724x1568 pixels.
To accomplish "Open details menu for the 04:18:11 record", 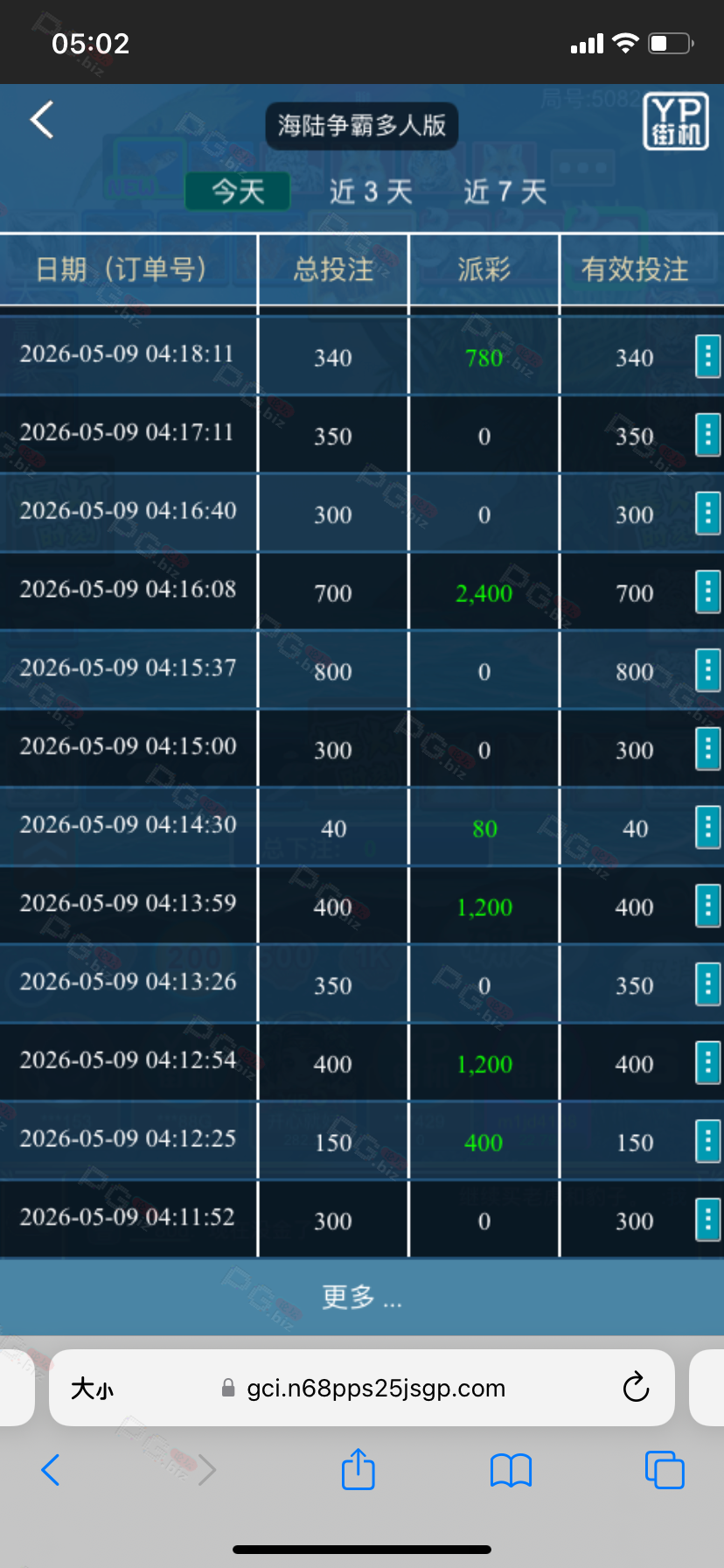I will click(707, 356).
